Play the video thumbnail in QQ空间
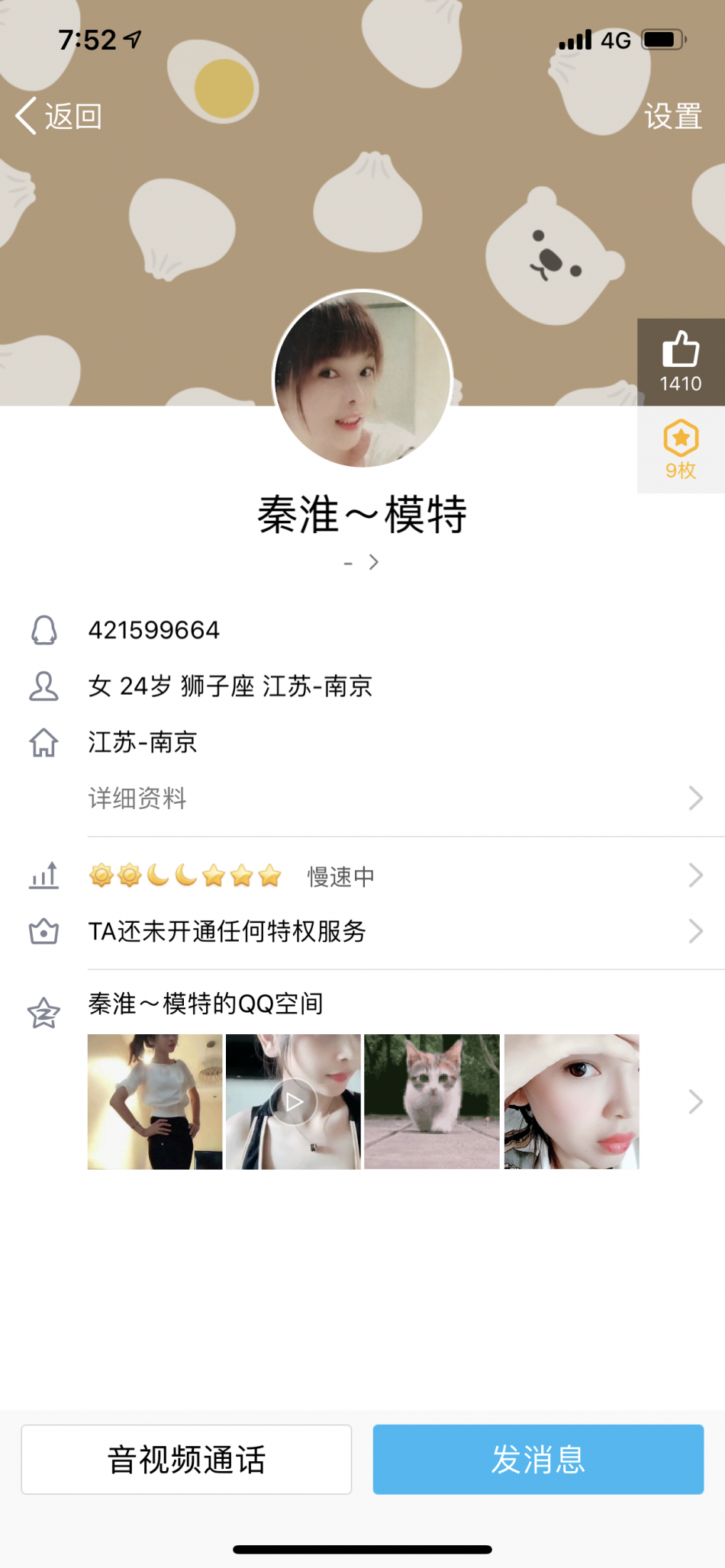The image size is (725, 1568). (x=294, y=1101)
